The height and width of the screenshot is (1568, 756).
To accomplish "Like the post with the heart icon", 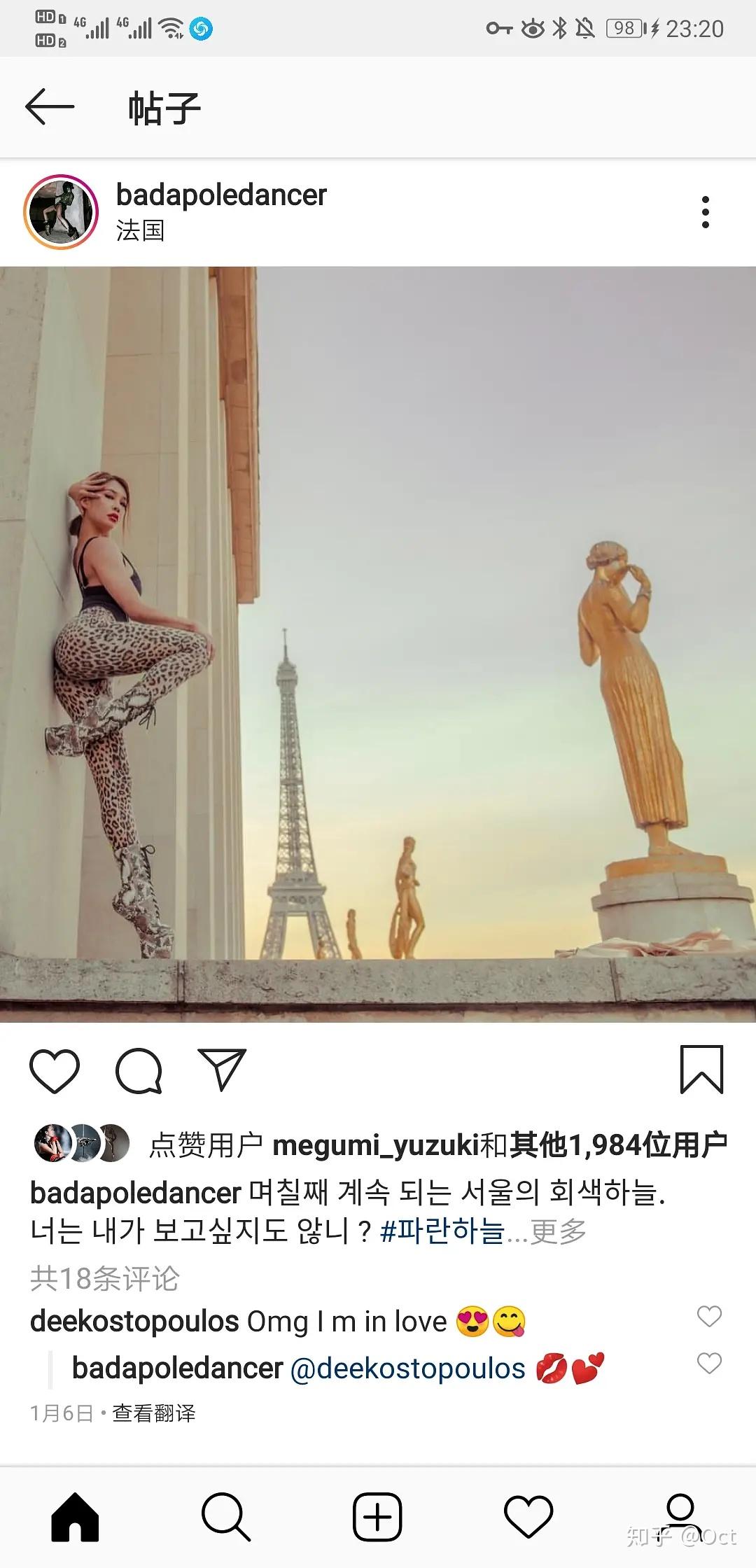I will click(x=55, y=1070).
